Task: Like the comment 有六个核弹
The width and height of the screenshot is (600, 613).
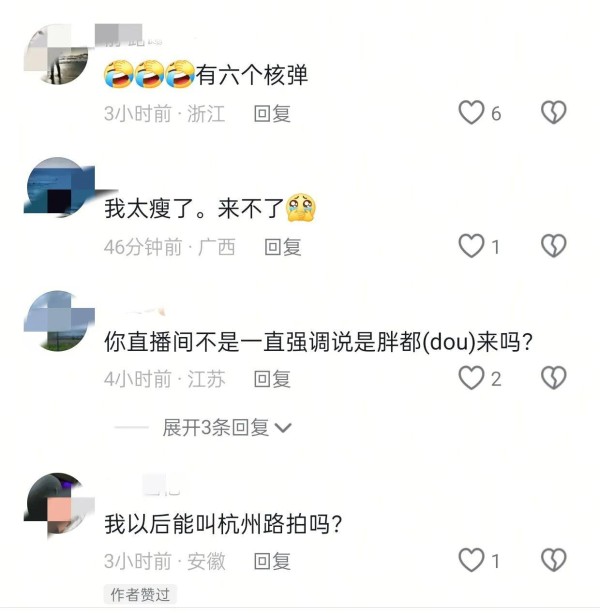Action: pyautogui.click(x=471, y=113)
